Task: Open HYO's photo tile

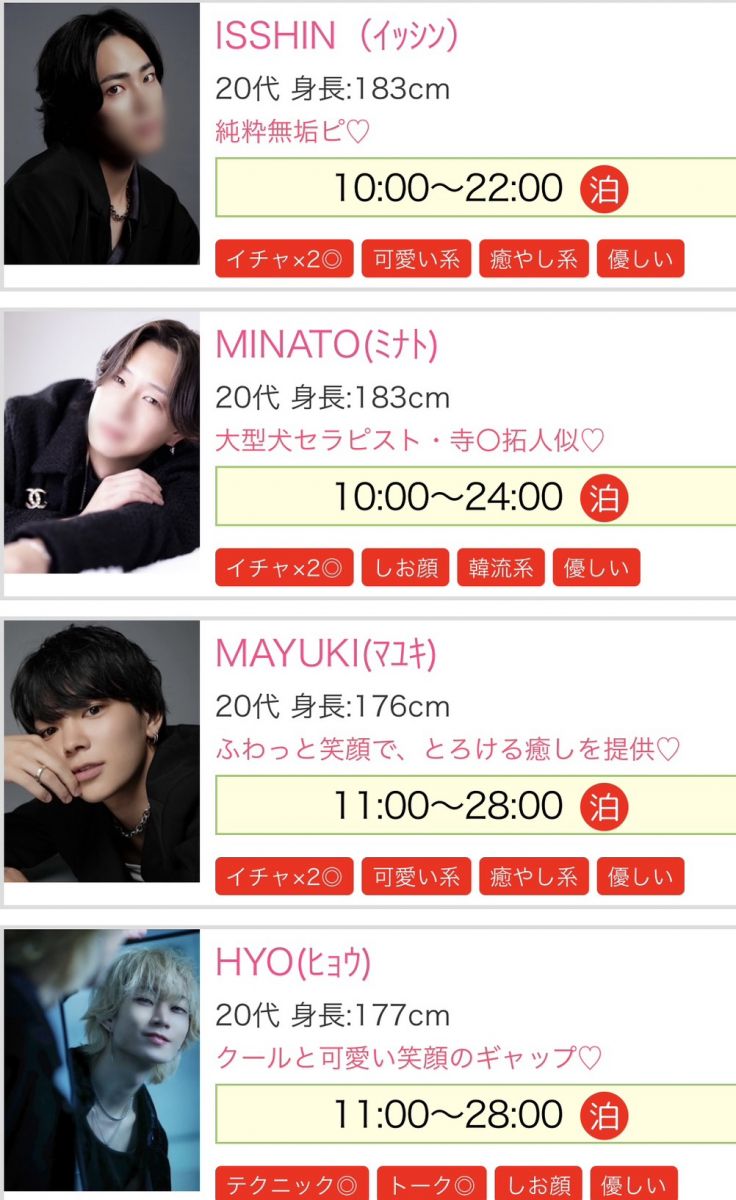Action: coord(102,1062)
